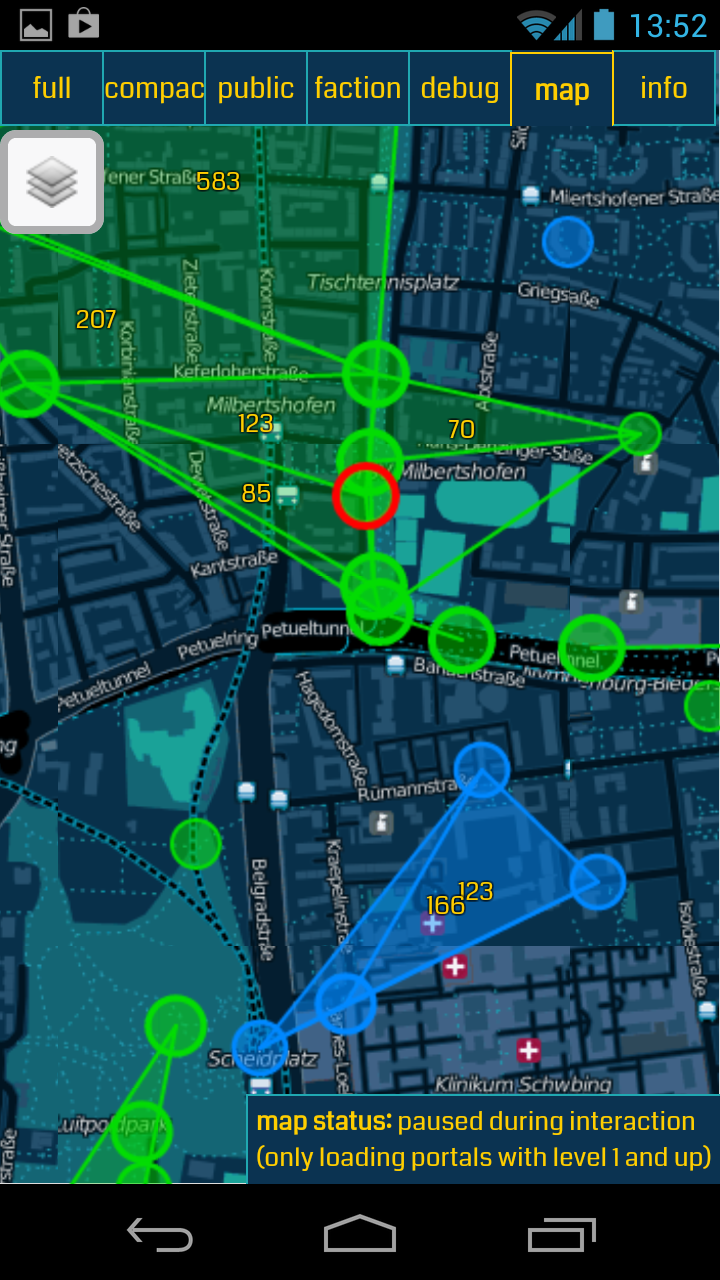Select the blue portal near Miertshofener Straße
The height and width of the screenshot is (1280, 720).
tap(568, 241)
